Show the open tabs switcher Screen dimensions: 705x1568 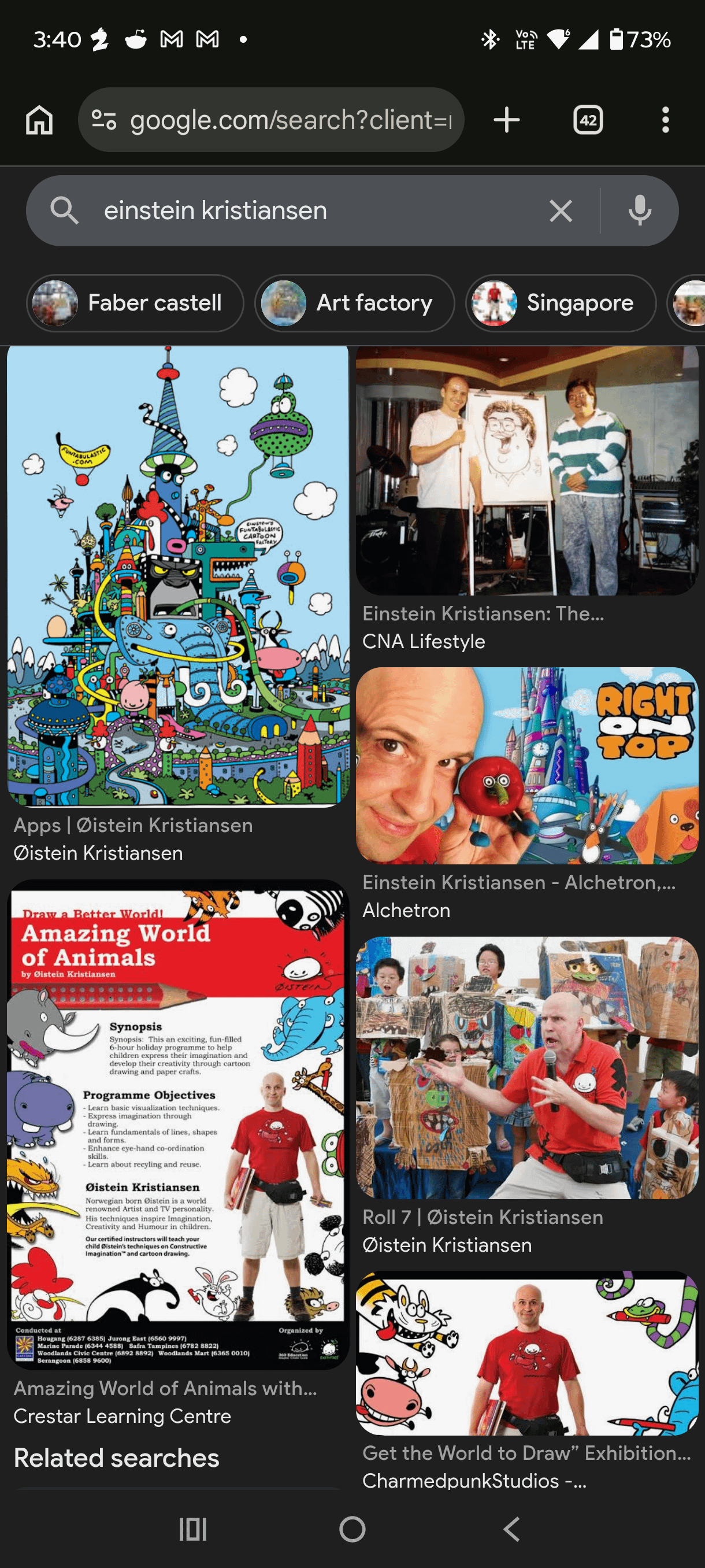(588, 120)
